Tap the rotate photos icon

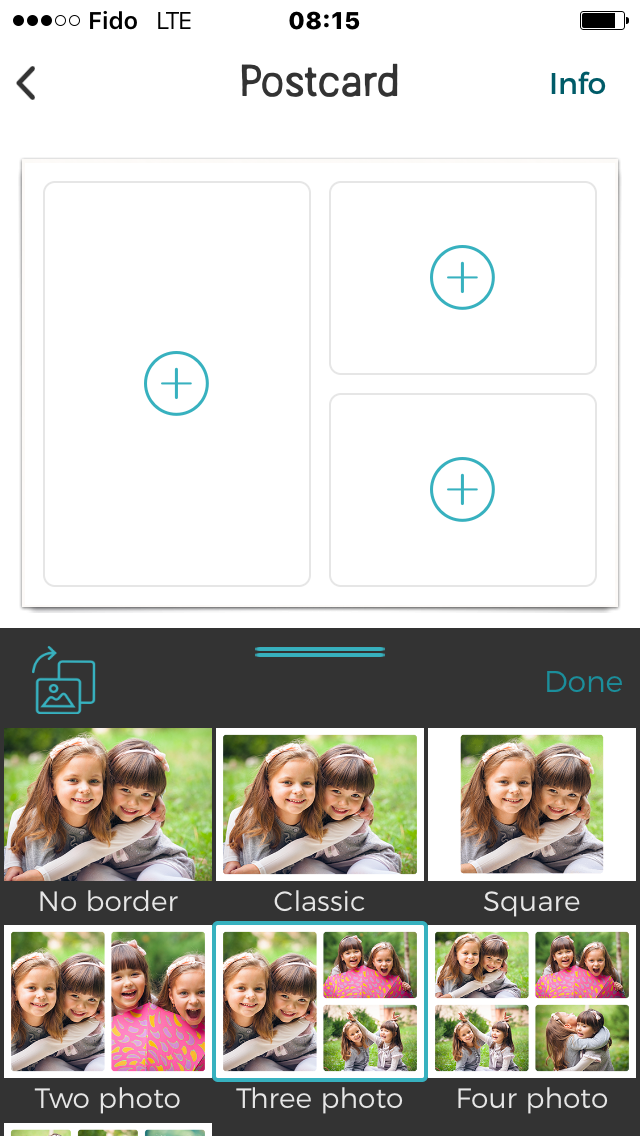(64, 681)
